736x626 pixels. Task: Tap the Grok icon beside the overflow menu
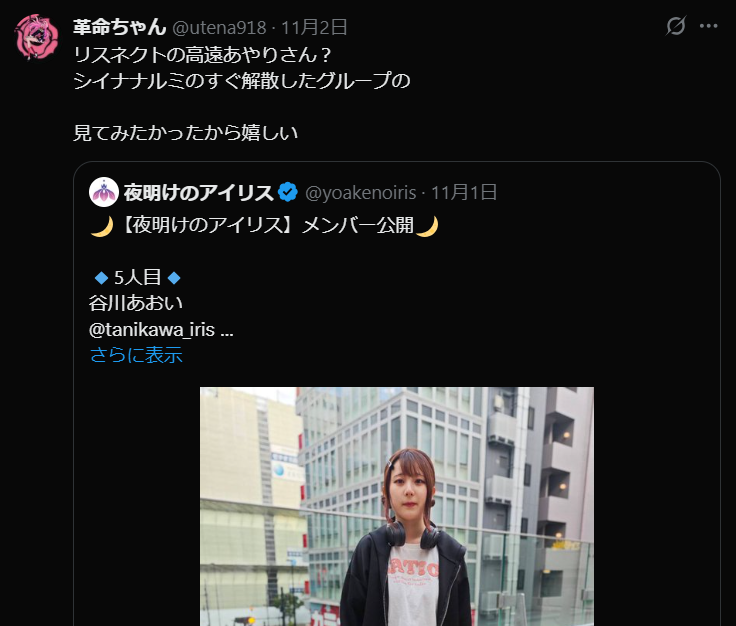click(676, 26)
